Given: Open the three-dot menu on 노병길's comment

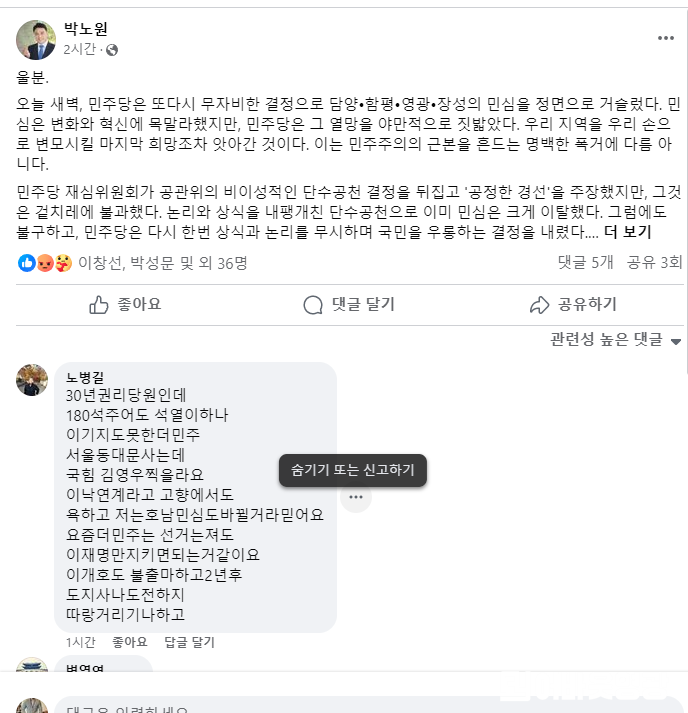Looking at the screenshot, I should coord(356,497).
